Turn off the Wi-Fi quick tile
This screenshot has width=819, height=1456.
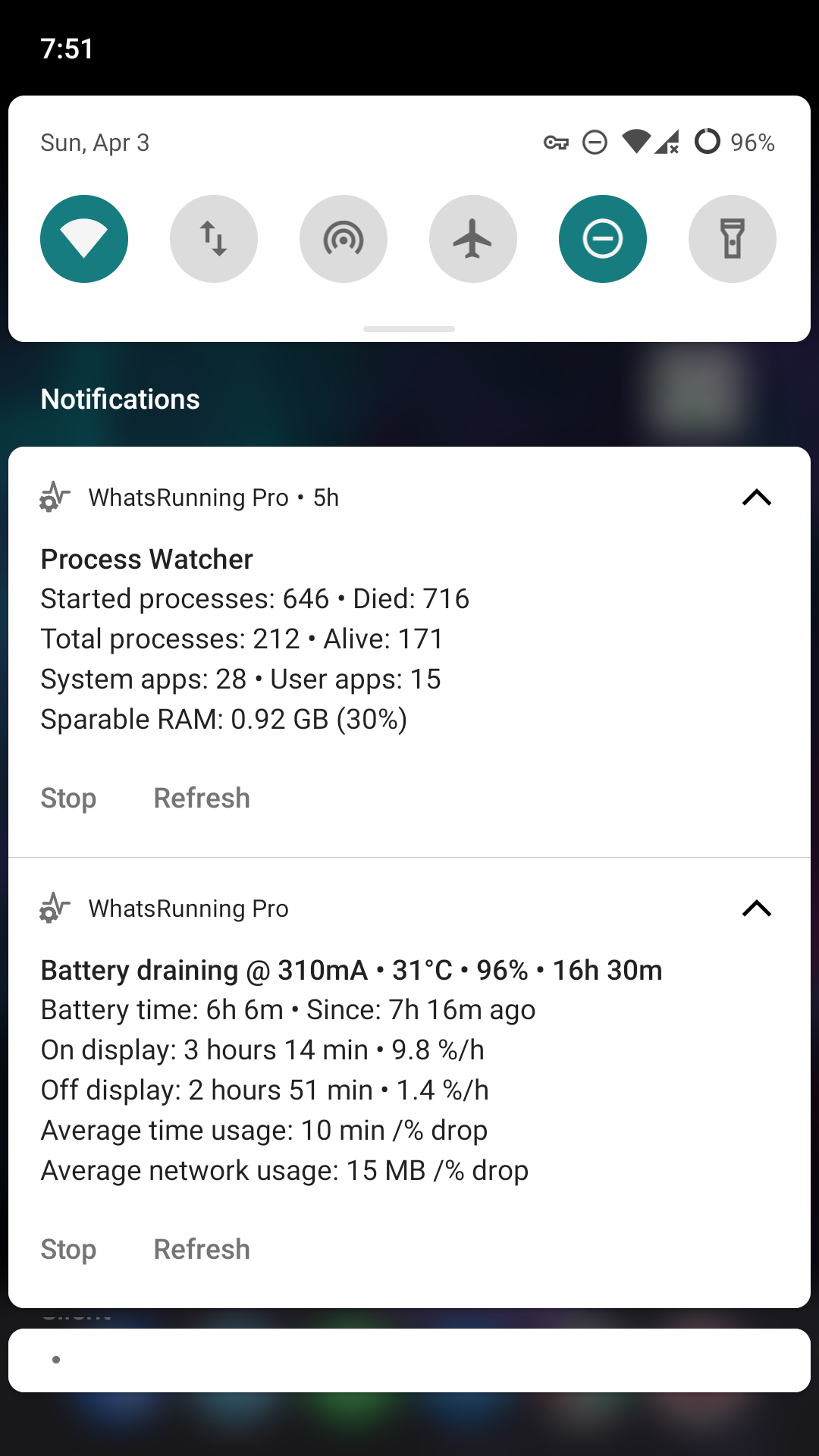[x=84, y=239]
